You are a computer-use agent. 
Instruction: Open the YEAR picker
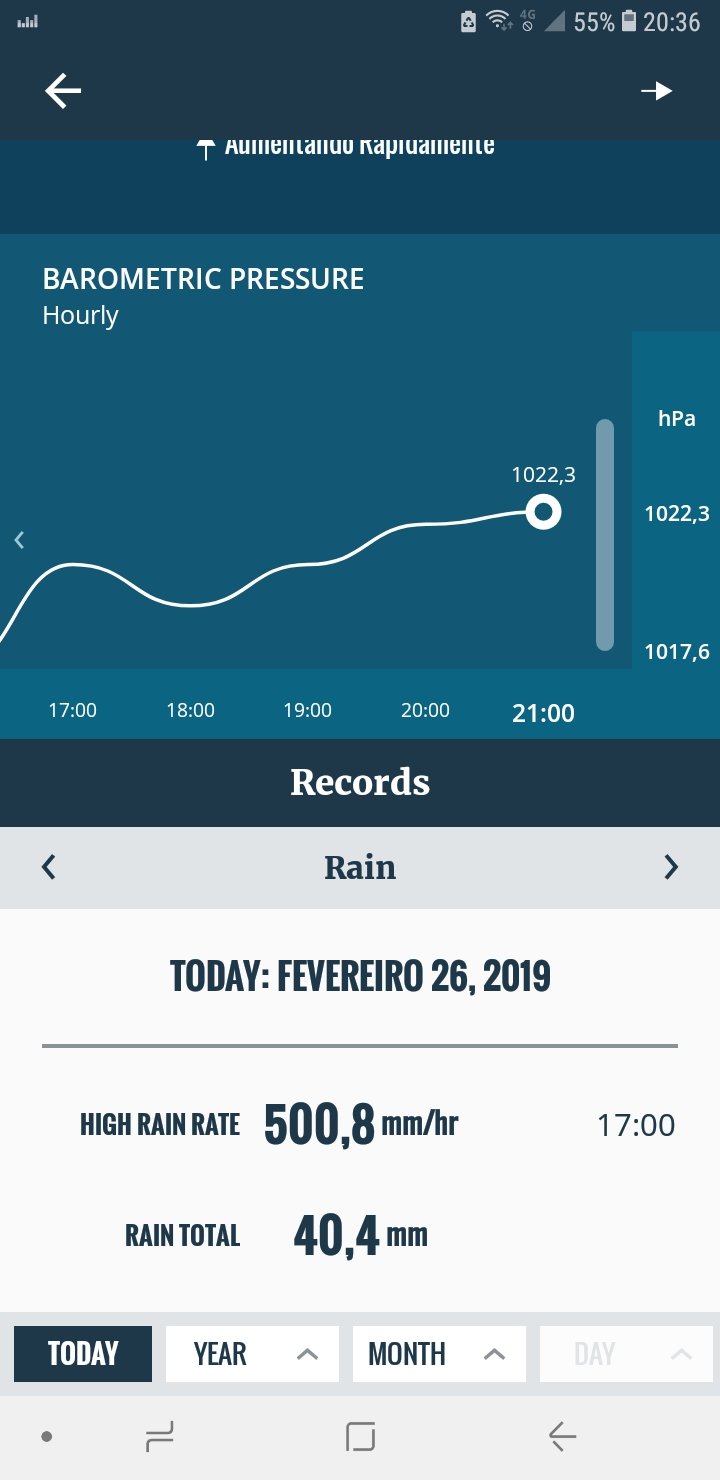point(252,1354)
